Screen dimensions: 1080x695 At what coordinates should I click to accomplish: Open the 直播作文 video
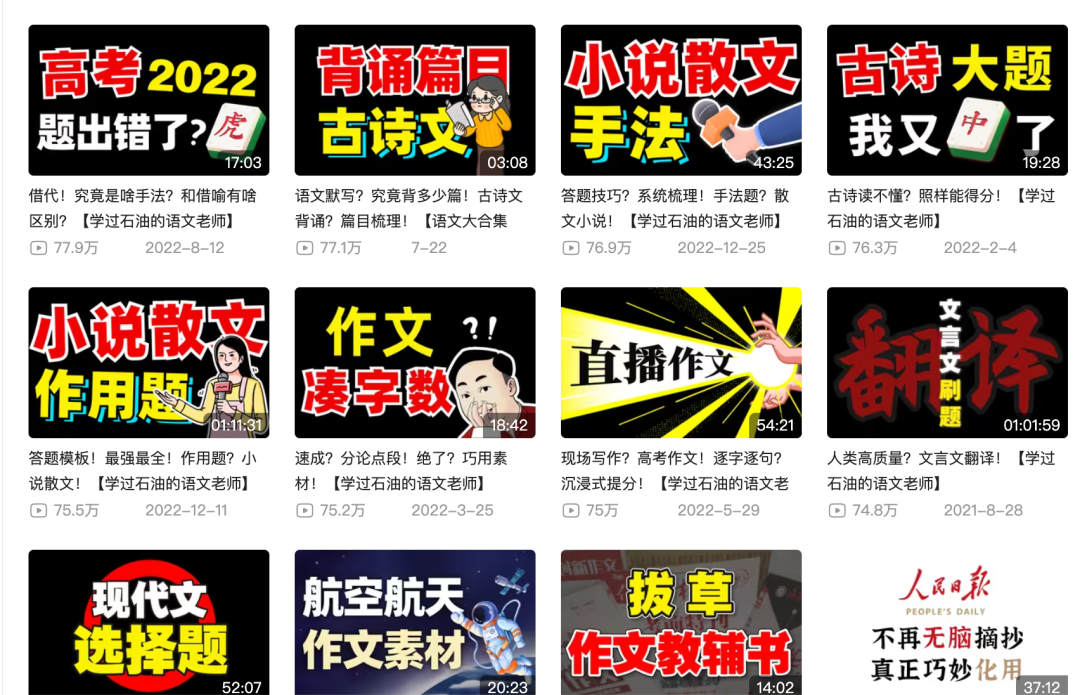coord(680,362)
